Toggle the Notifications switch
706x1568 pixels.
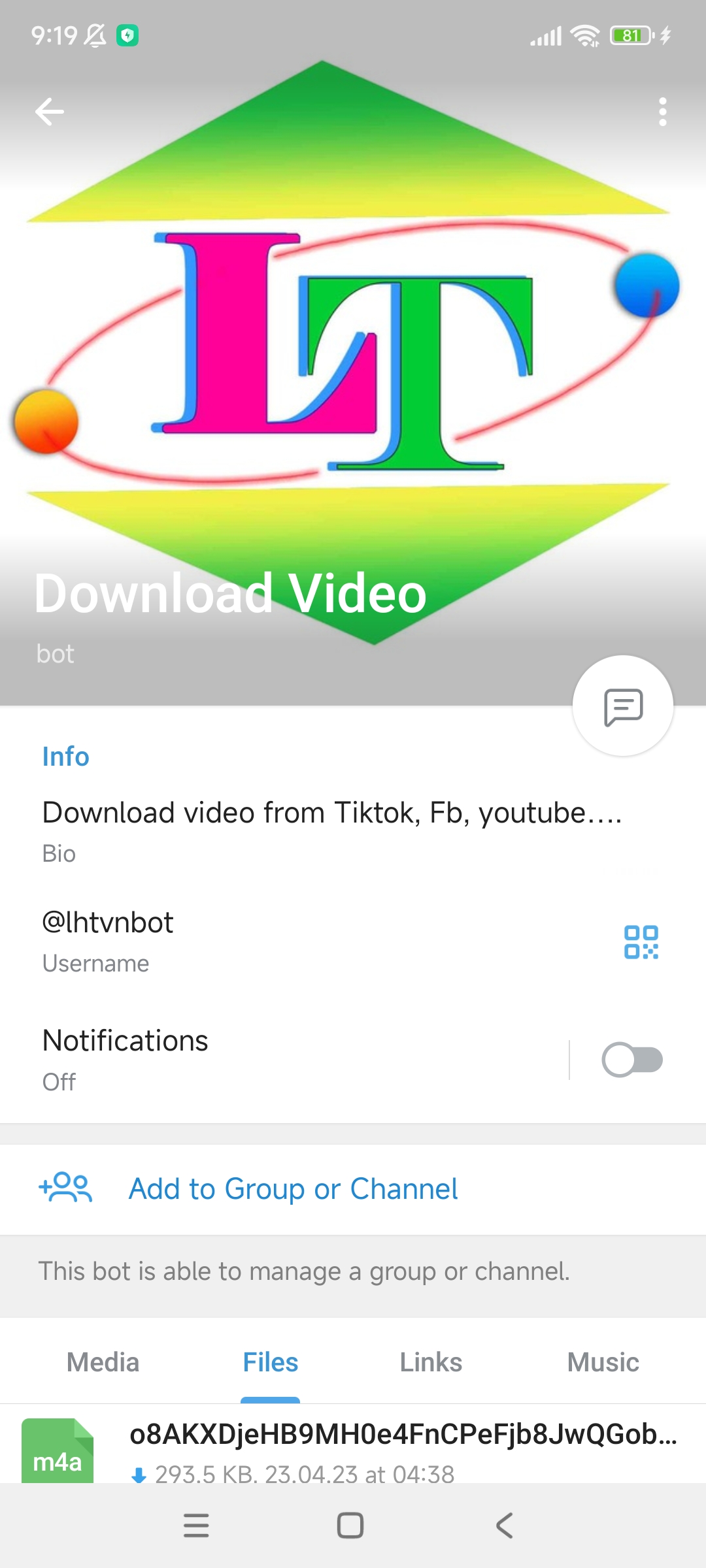coord(631,1060)
